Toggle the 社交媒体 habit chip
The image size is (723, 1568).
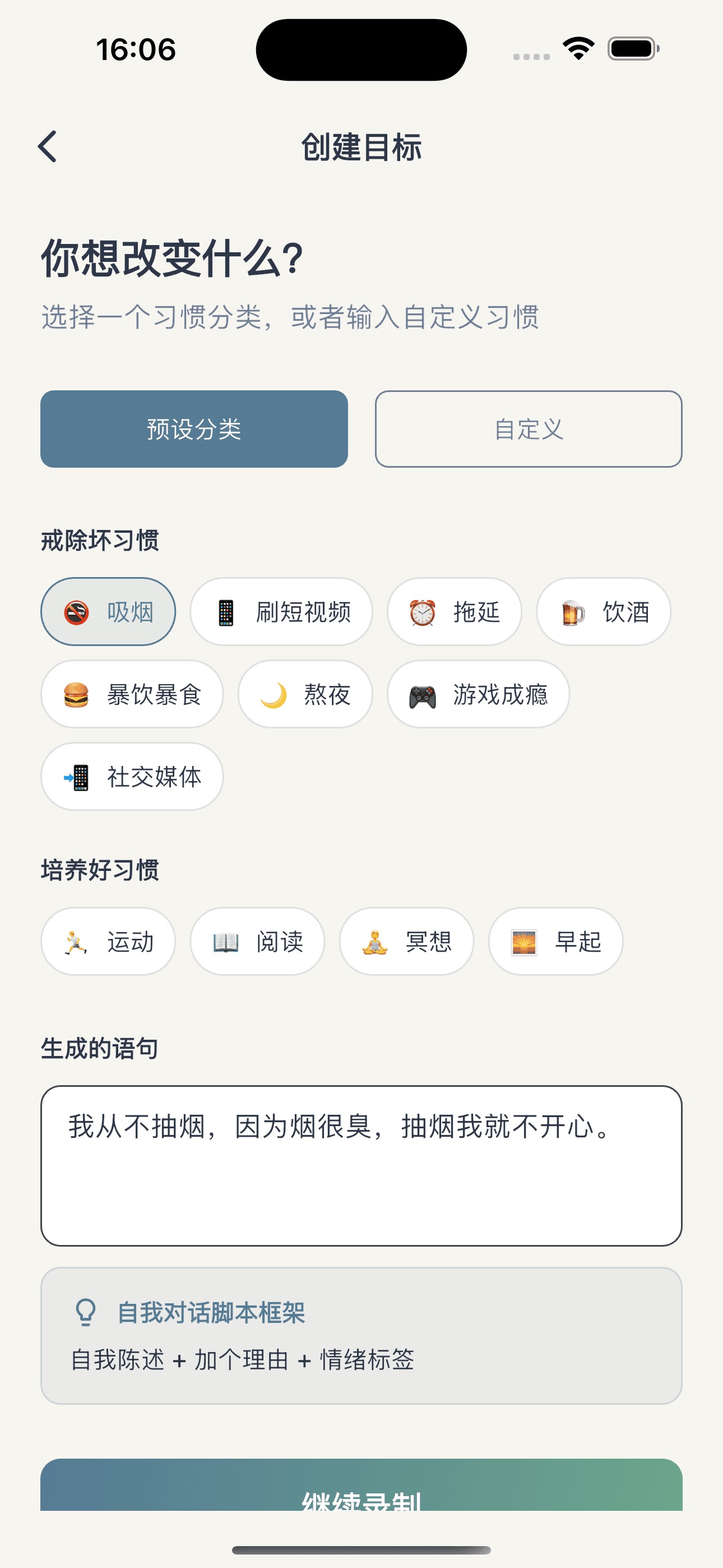[132, 777]
